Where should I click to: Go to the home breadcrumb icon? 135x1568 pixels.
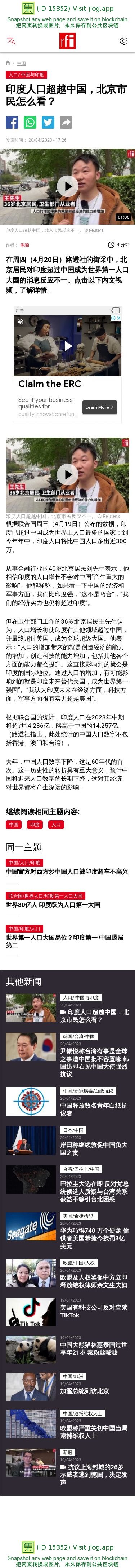coord(8,63)
